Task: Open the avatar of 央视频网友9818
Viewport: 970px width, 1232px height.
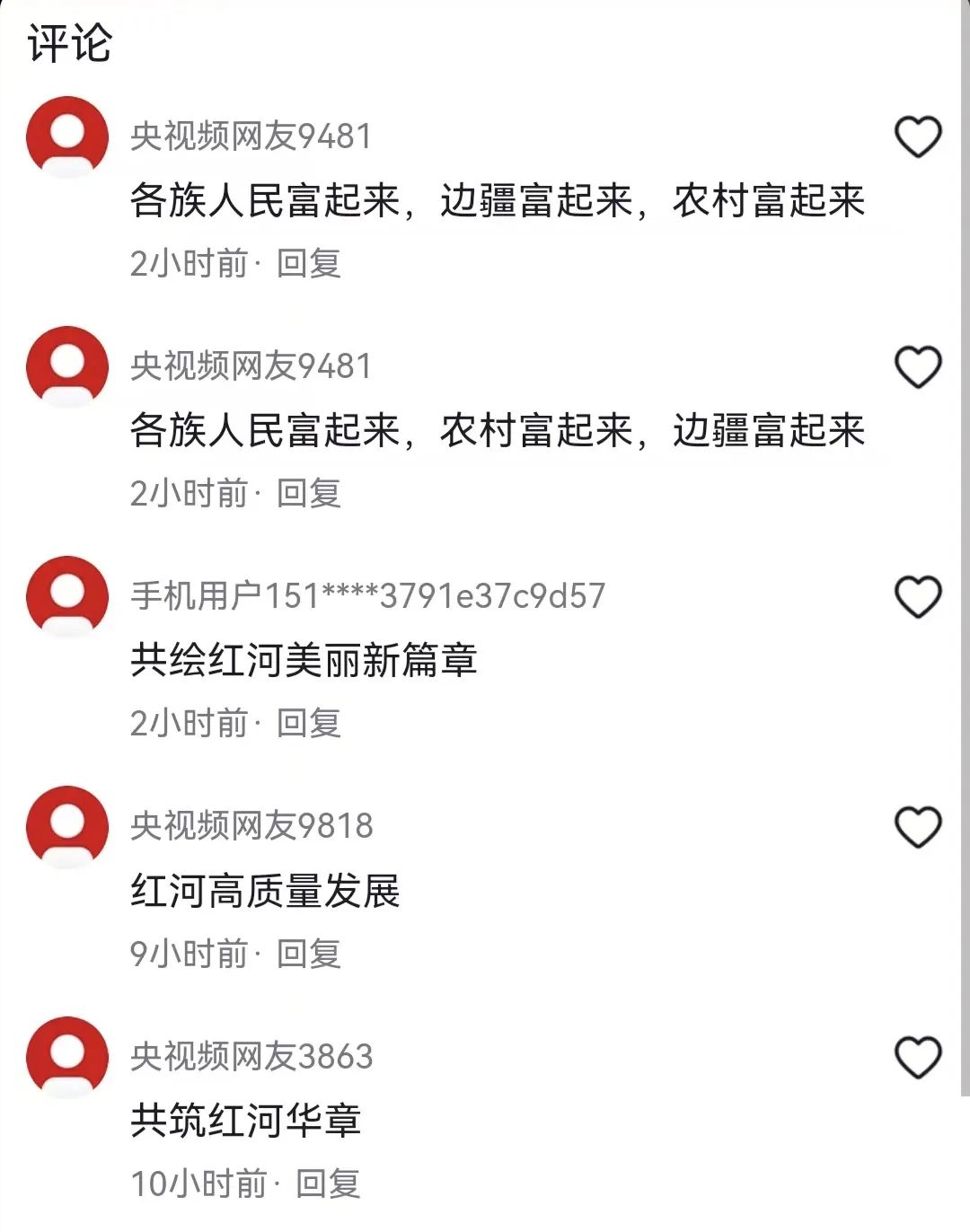Action: (x=67, y=826)
